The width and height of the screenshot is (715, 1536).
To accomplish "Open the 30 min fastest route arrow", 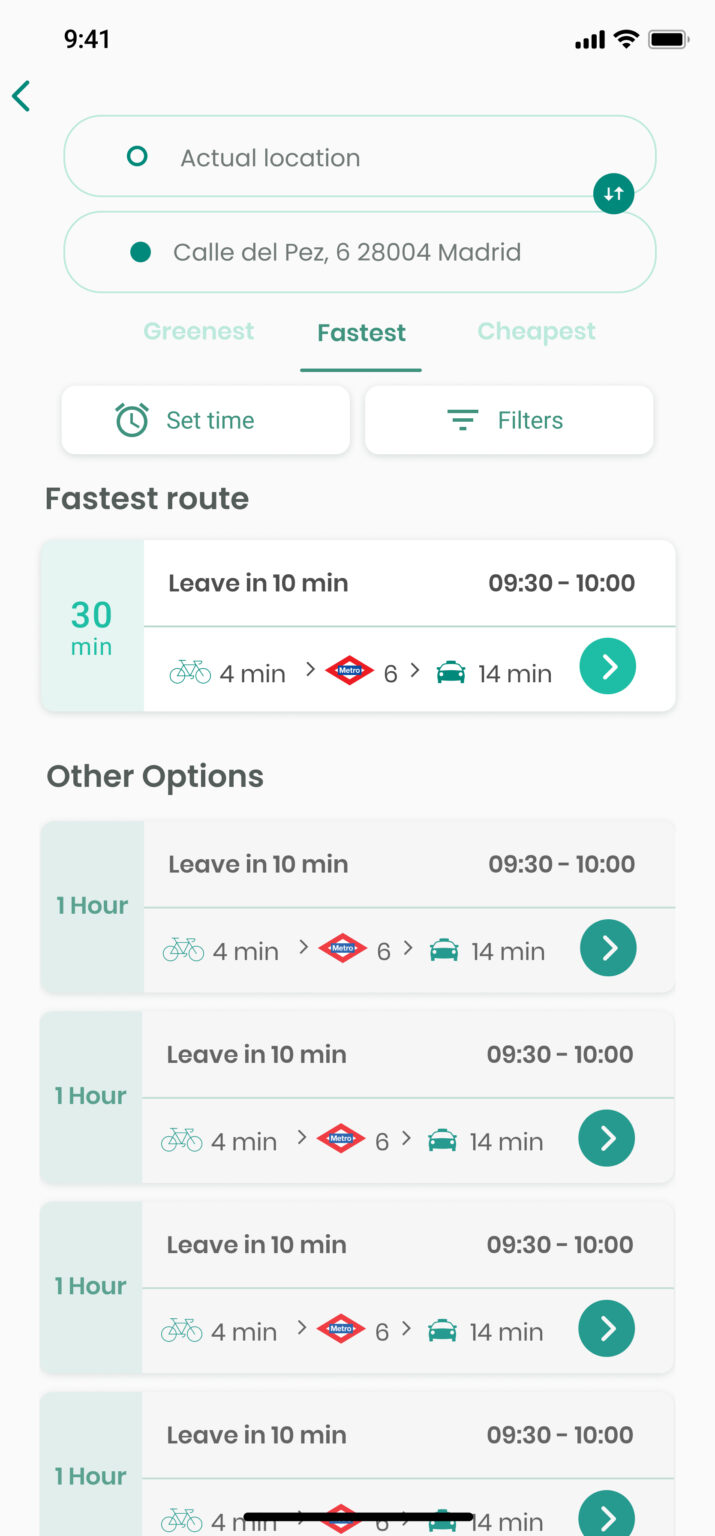I will tap(607, 666).
